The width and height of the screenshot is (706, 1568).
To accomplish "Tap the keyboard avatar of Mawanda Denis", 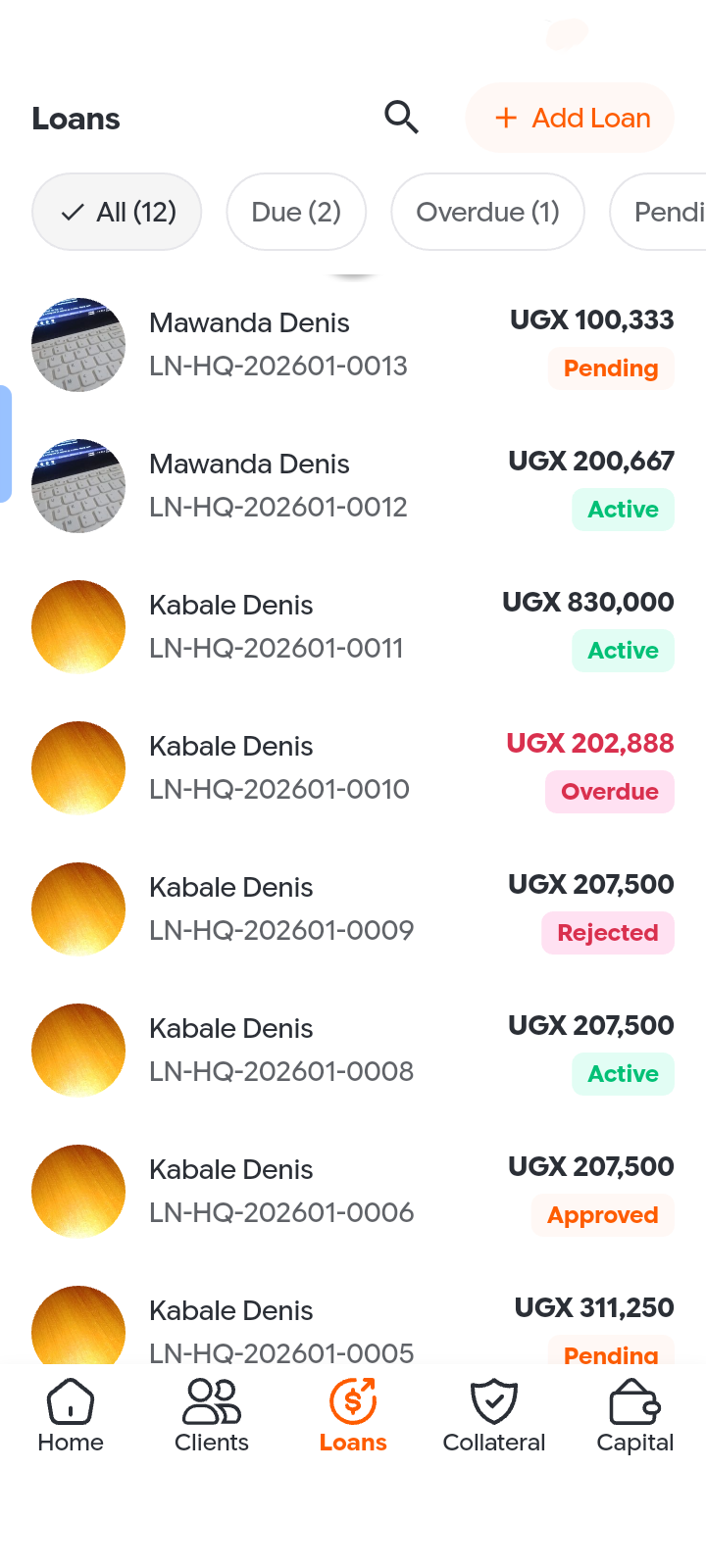I will coord(78,344).
